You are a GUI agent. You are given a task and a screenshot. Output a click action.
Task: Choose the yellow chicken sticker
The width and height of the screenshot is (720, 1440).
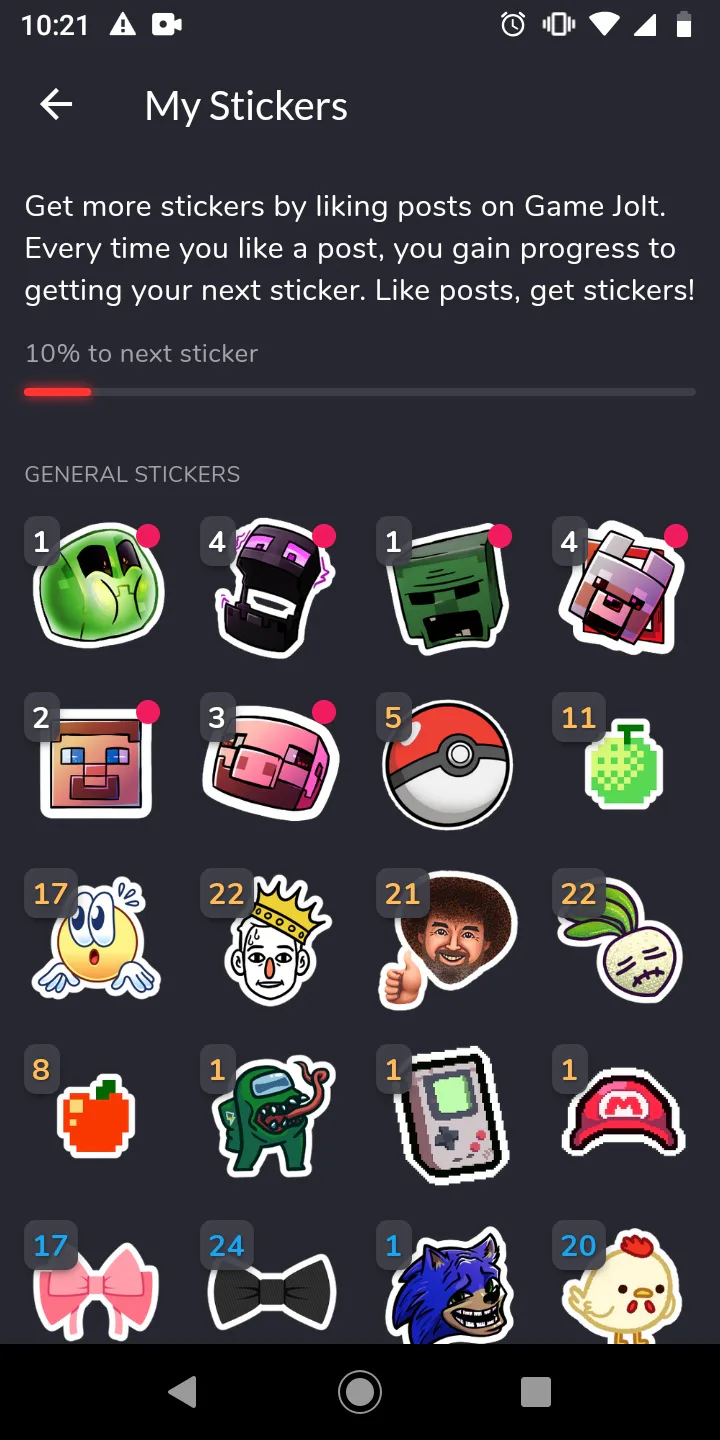[x=624, y=1290]
